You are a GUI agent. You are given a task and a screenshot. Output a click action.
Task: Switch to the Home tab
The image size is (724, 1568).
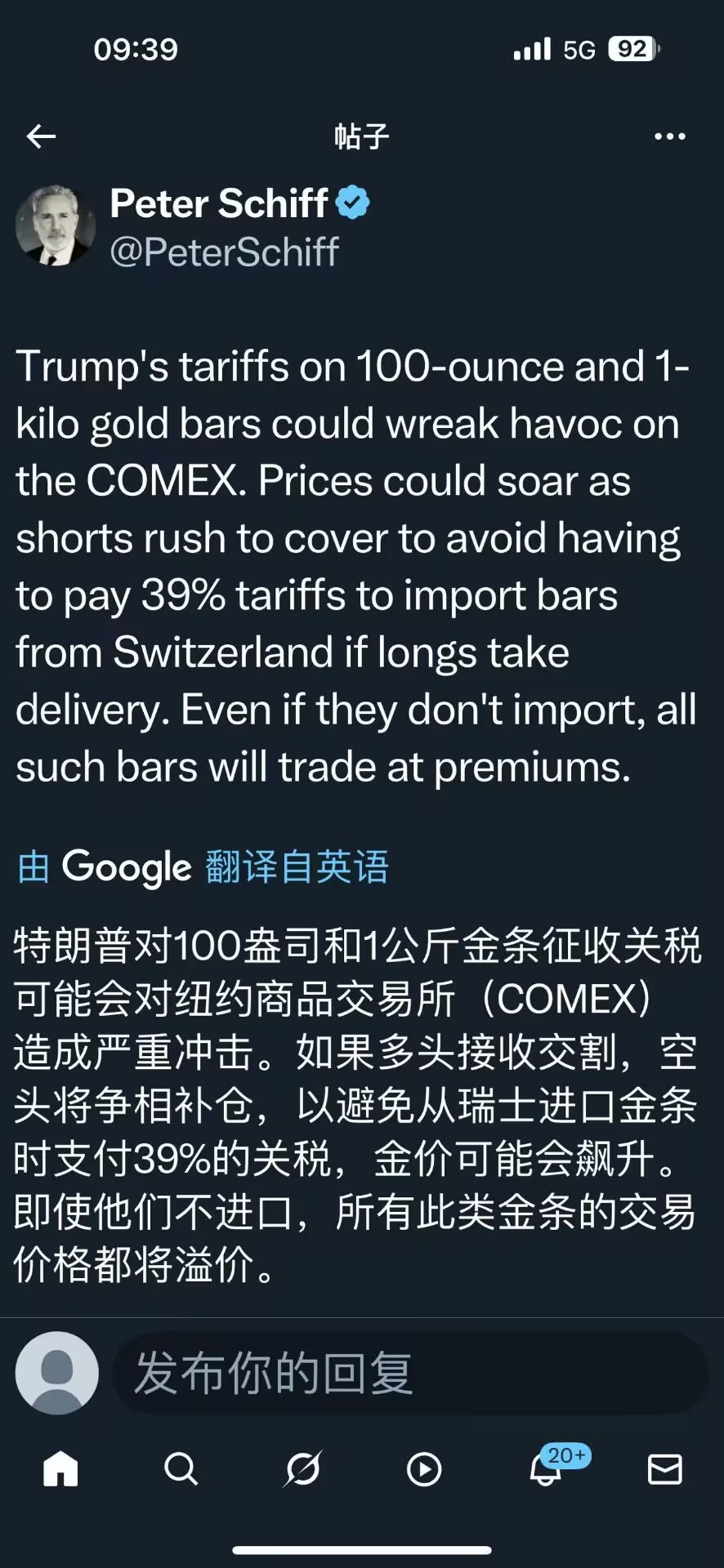click(60, 1469)
